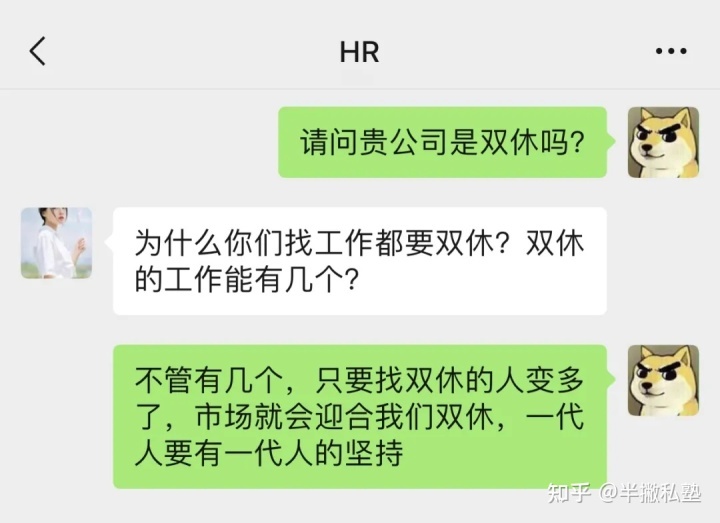
Task: Open the HR contact's avatar profile
Action: coord(56,243)
